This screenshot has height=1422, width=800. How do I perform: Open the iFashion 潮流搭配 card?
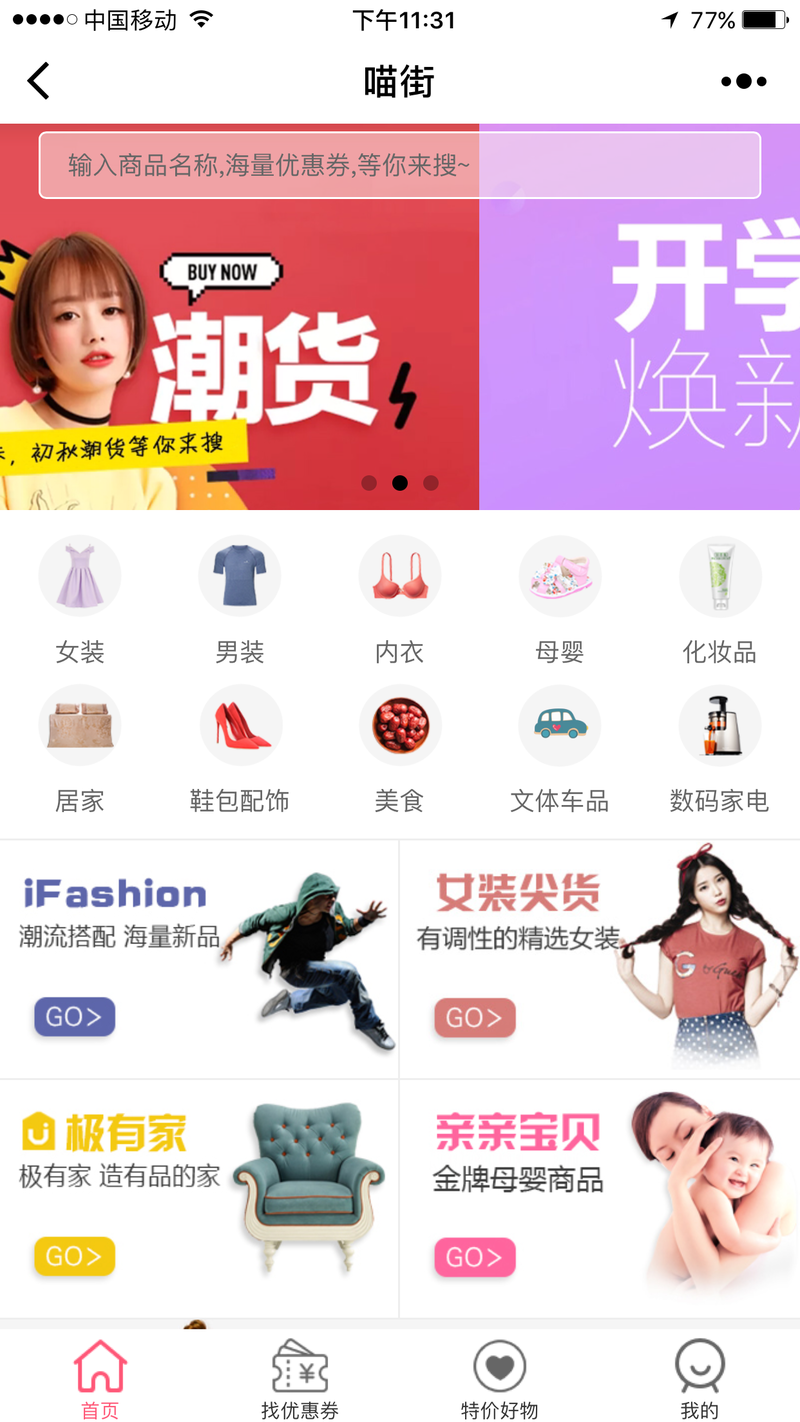point(199,958)
